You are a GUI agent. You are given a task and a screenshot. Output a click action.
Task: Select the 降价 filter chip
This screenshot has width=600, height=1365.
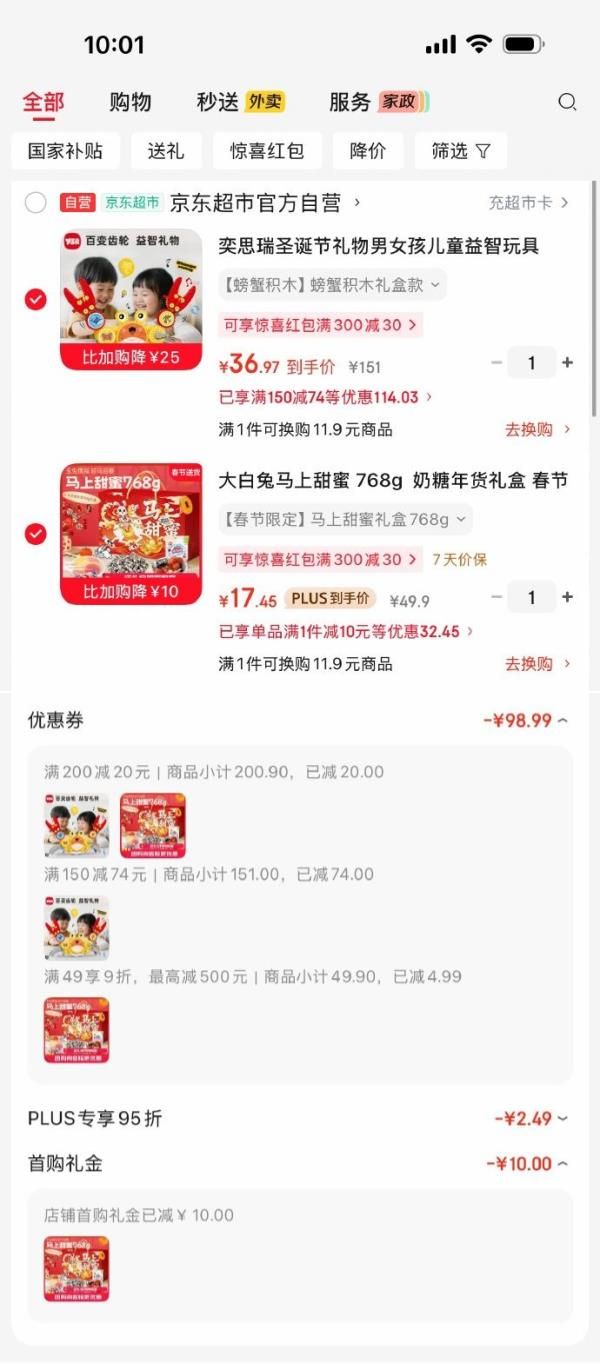tap(368, 151)
